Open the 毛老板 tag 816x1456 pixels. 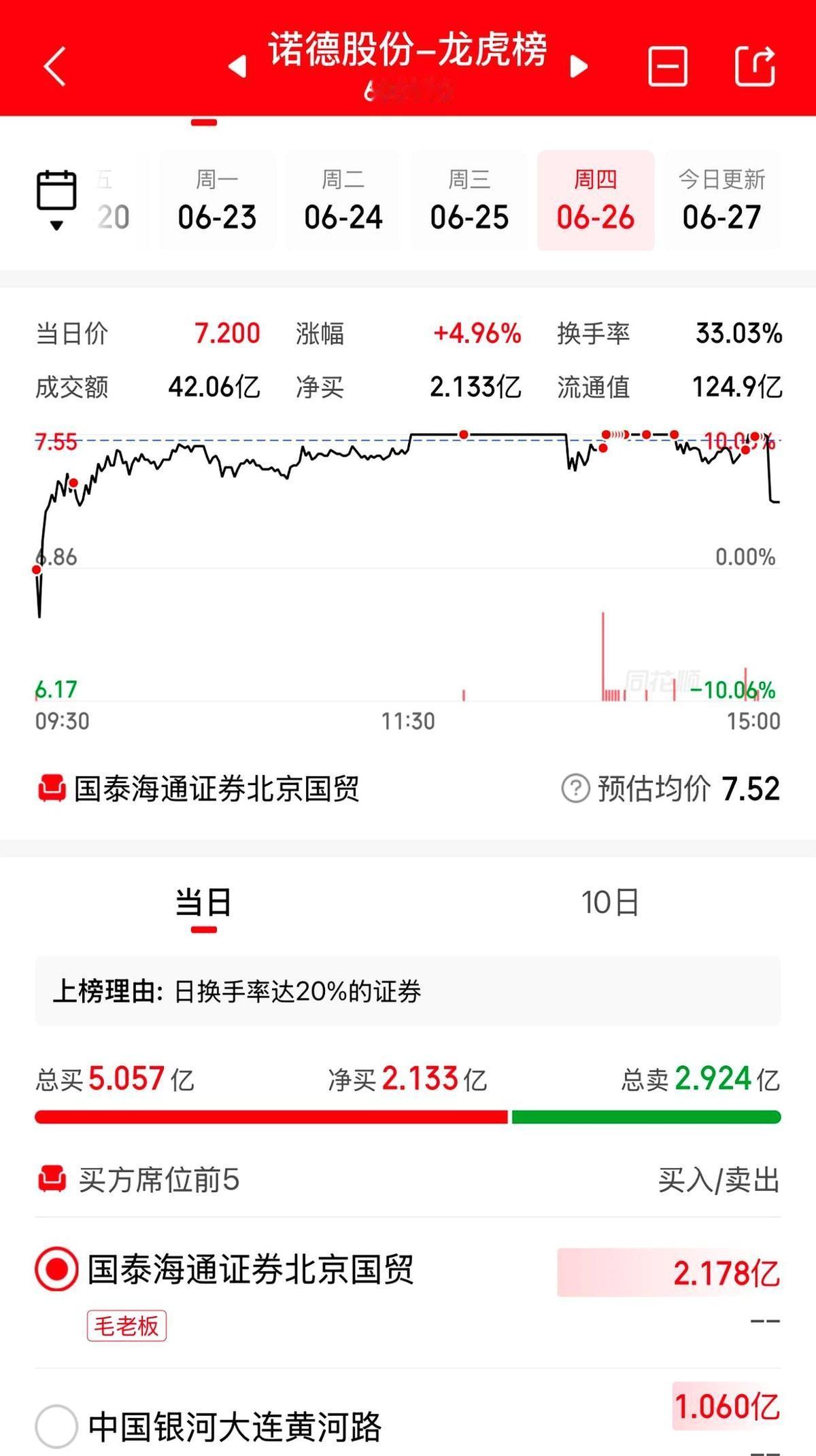click(126, 1325)
